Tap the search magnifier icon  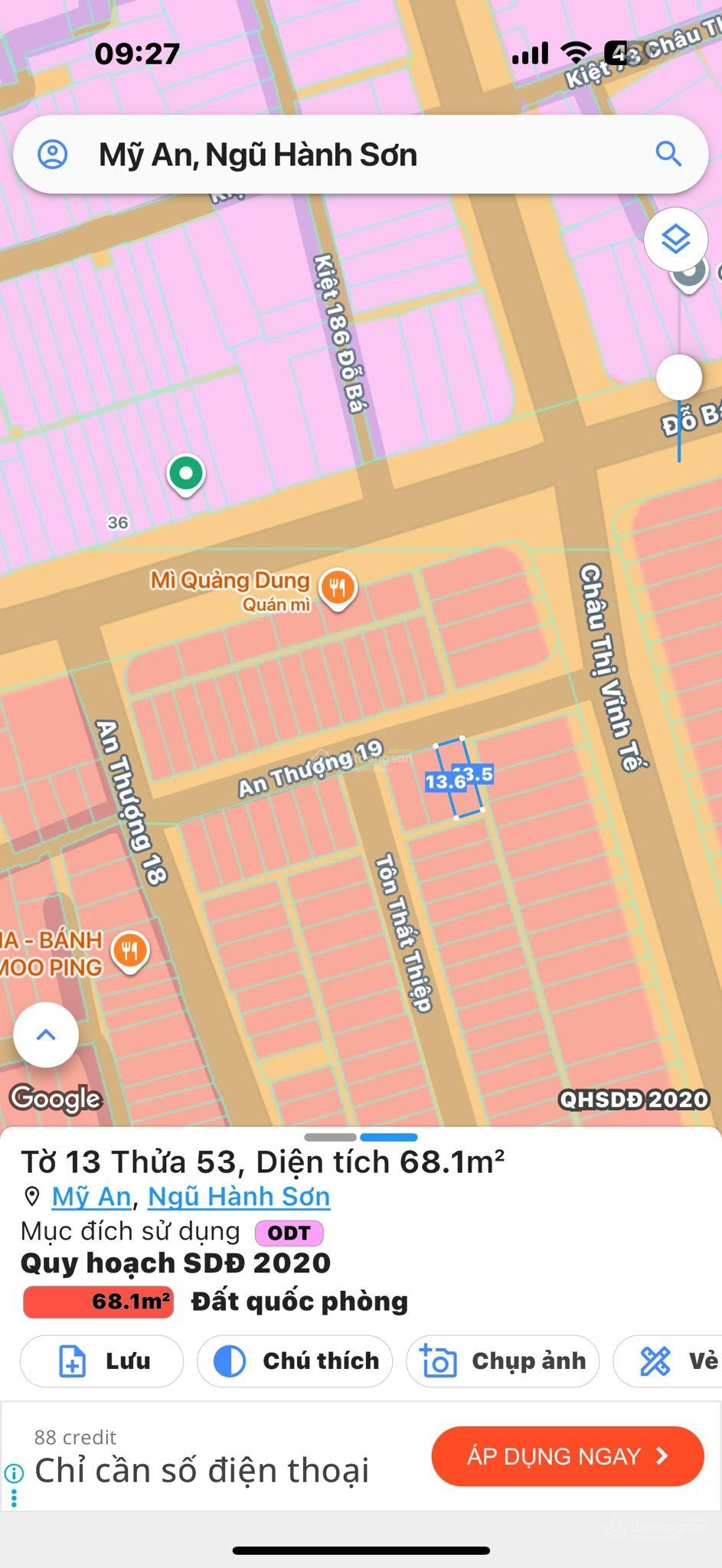(668, 155)
